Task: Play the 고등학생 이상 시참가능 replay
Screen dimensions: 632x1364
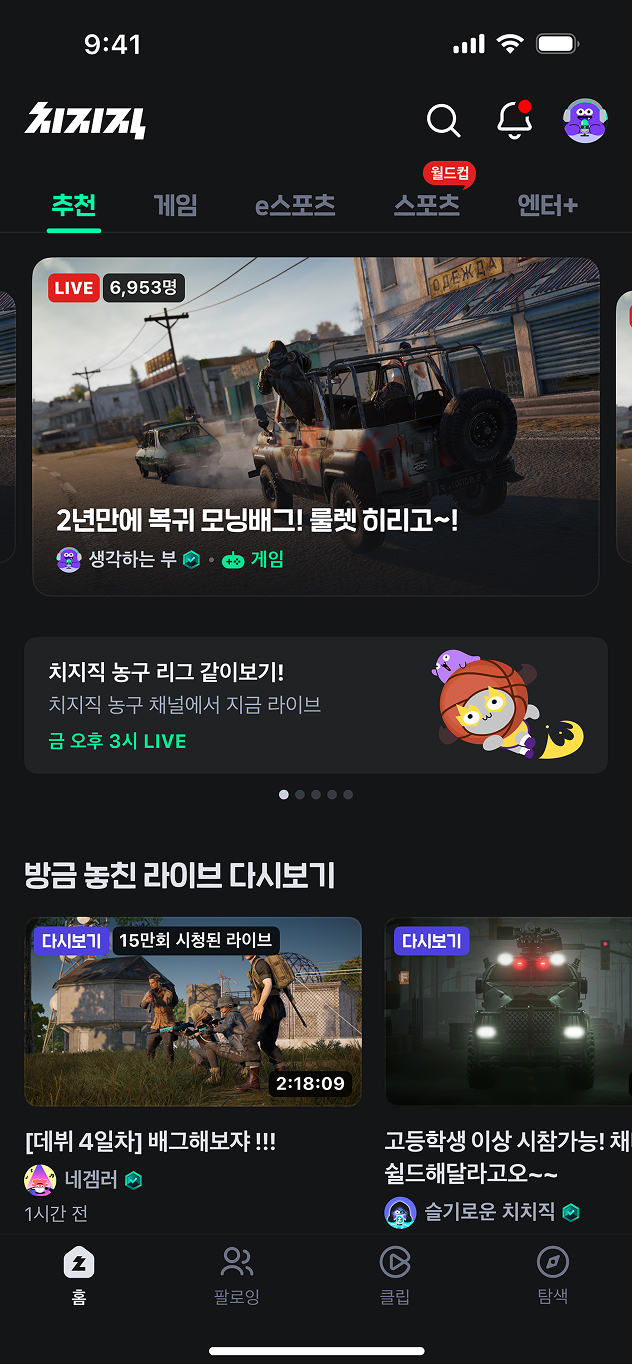Action: [508, 1010]
